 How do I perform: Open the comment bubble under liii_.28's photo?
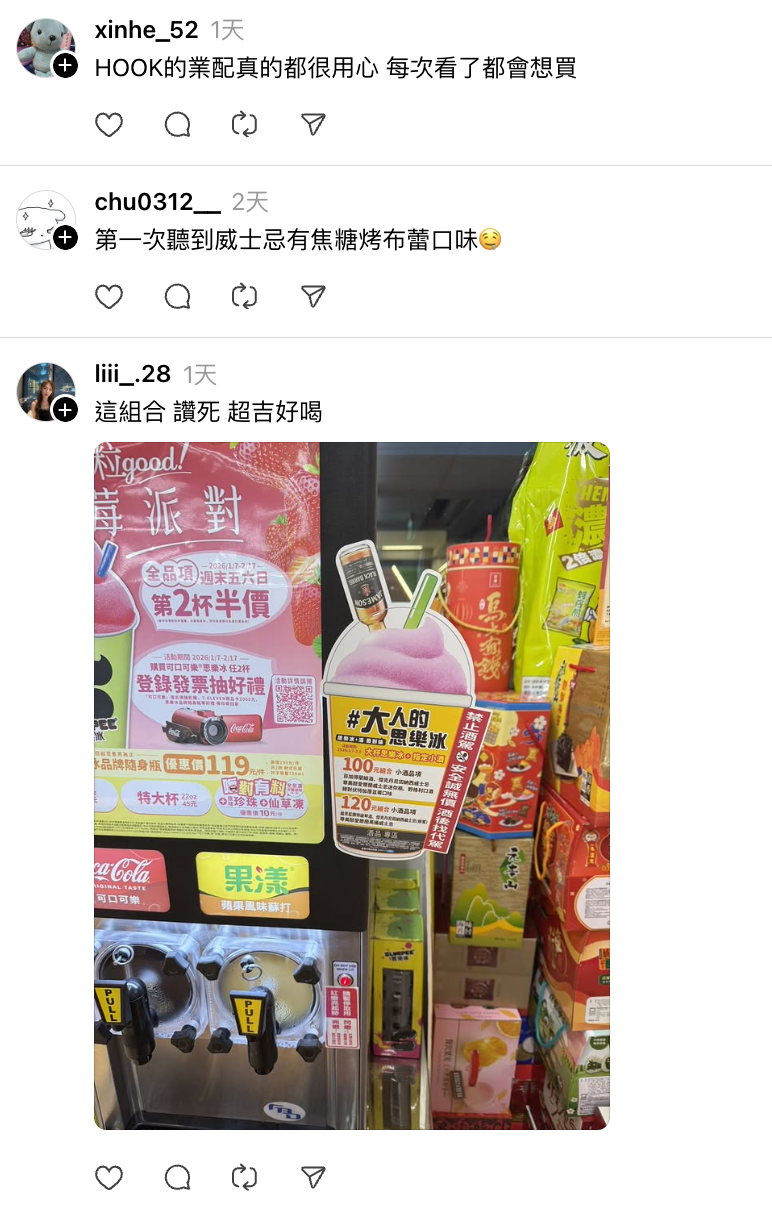click(177, 1177)
